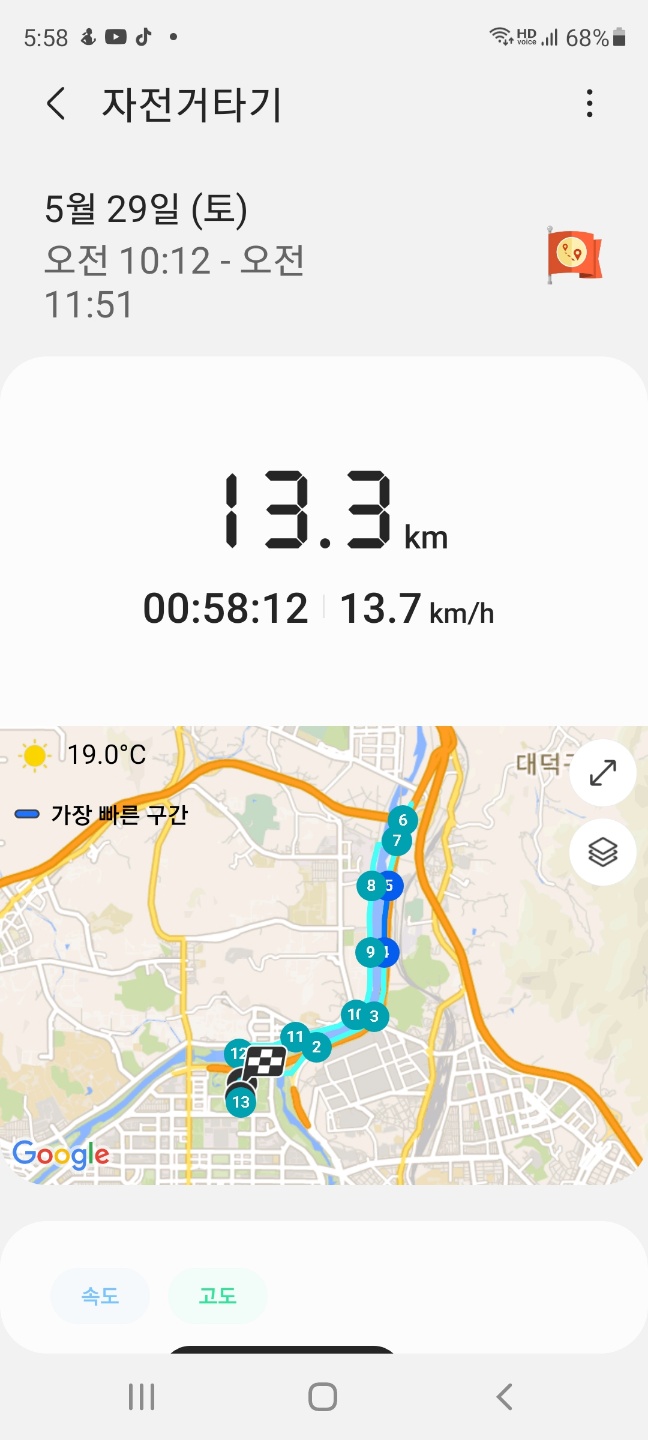Expand the map to full screen
Image resolution: width=648 pixels, height=1440 pixels.
[603, 773]
